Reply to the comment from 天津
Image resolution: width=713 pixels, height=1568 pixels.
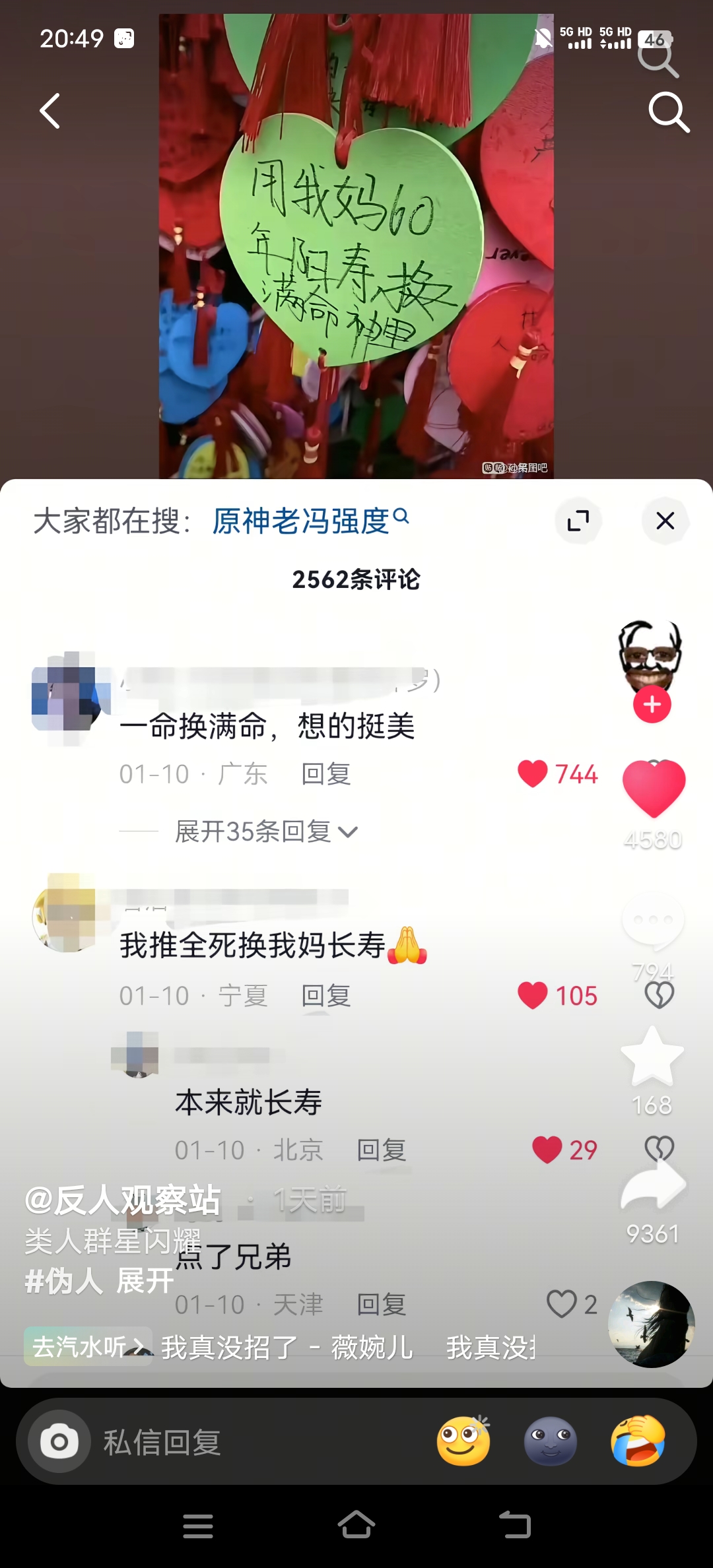point(381,1305)
